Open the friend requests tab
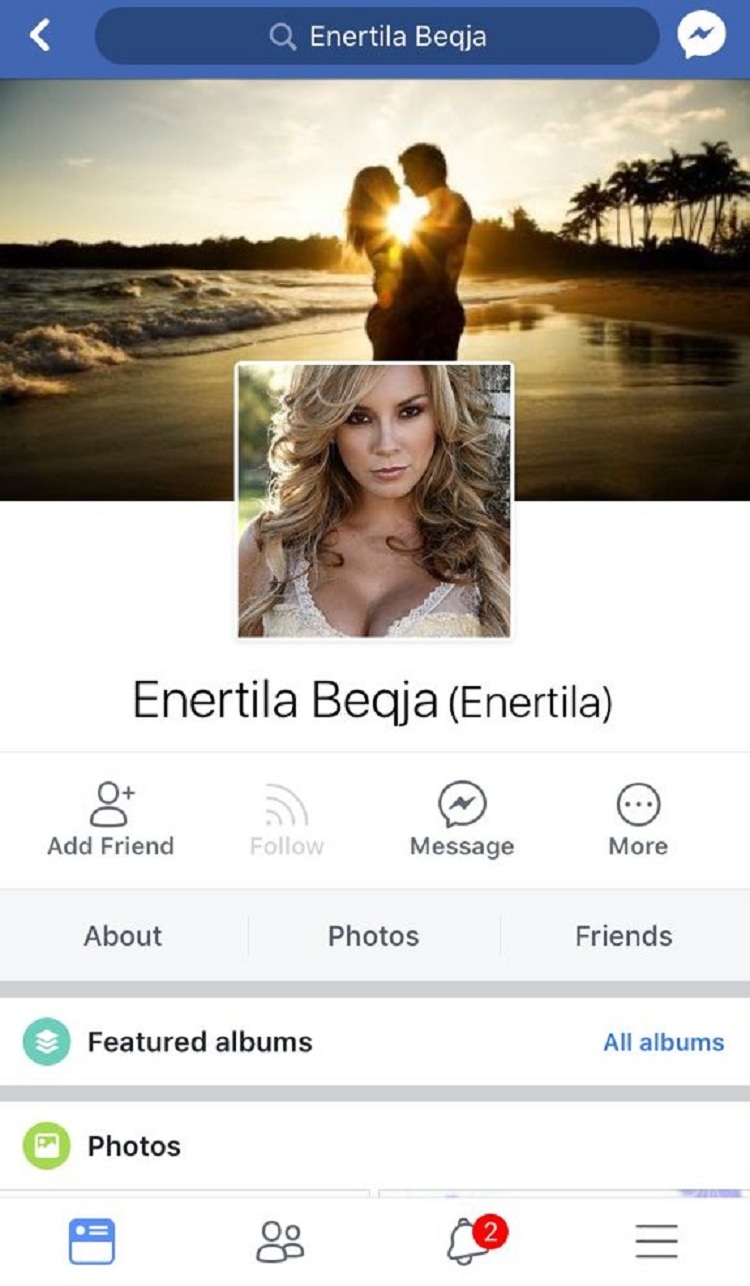 tap(280, 1241)
